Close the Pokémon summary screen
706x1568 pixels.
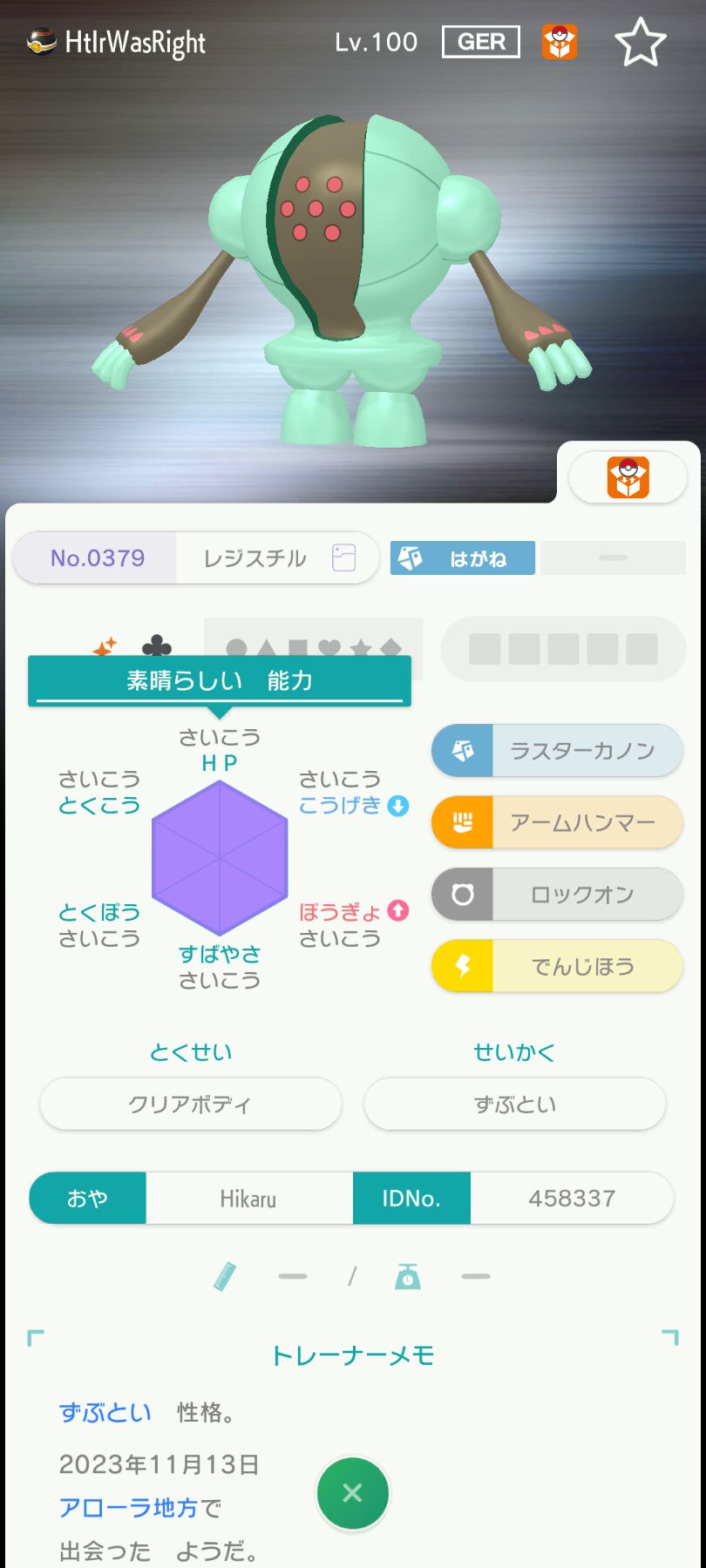[x=352, y=1493]
